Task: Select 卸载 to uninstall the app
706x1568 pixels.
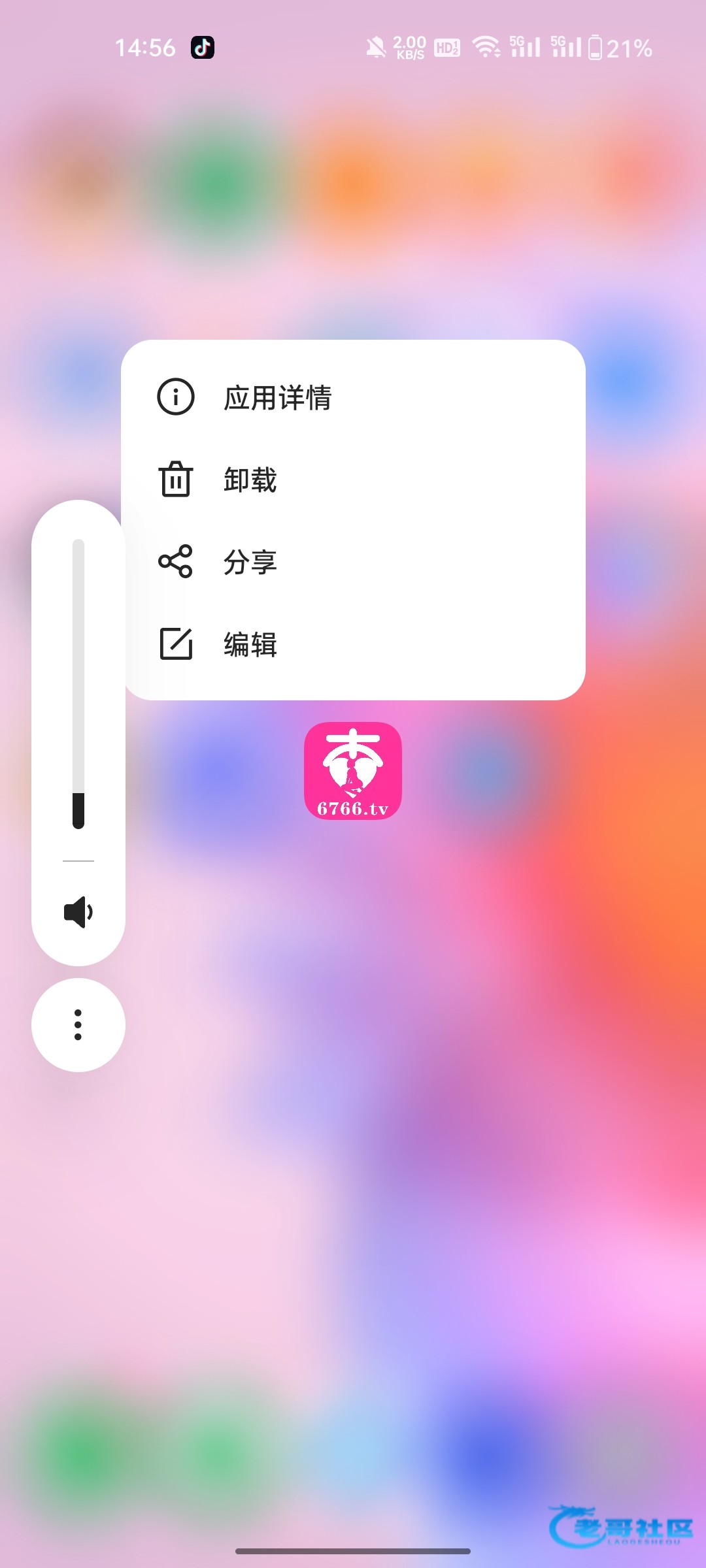Action: pyautogui.click(x=250, y=480)
